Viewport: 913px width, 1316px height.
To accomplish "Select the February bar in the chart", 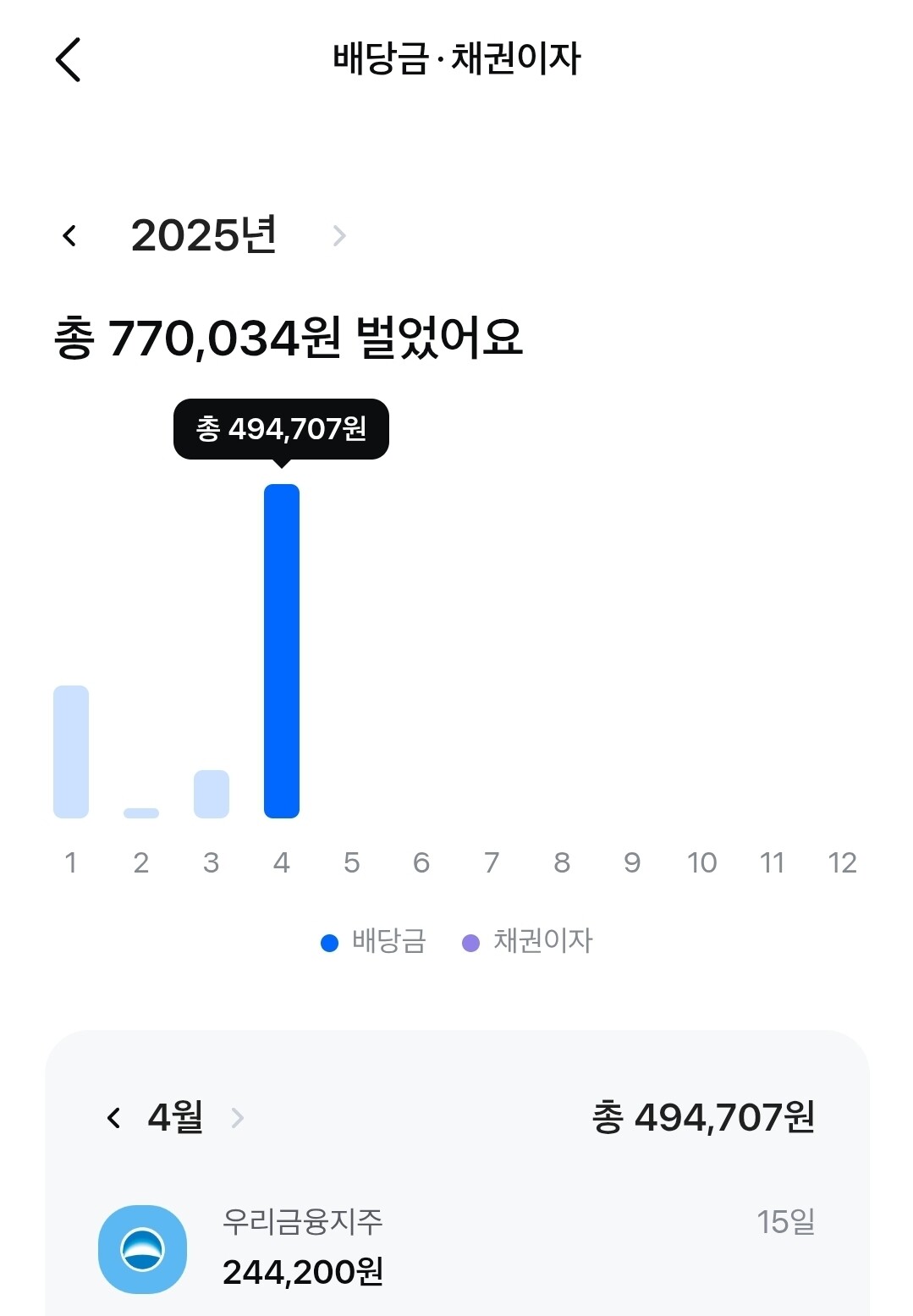I will click(x=141, y=812).
